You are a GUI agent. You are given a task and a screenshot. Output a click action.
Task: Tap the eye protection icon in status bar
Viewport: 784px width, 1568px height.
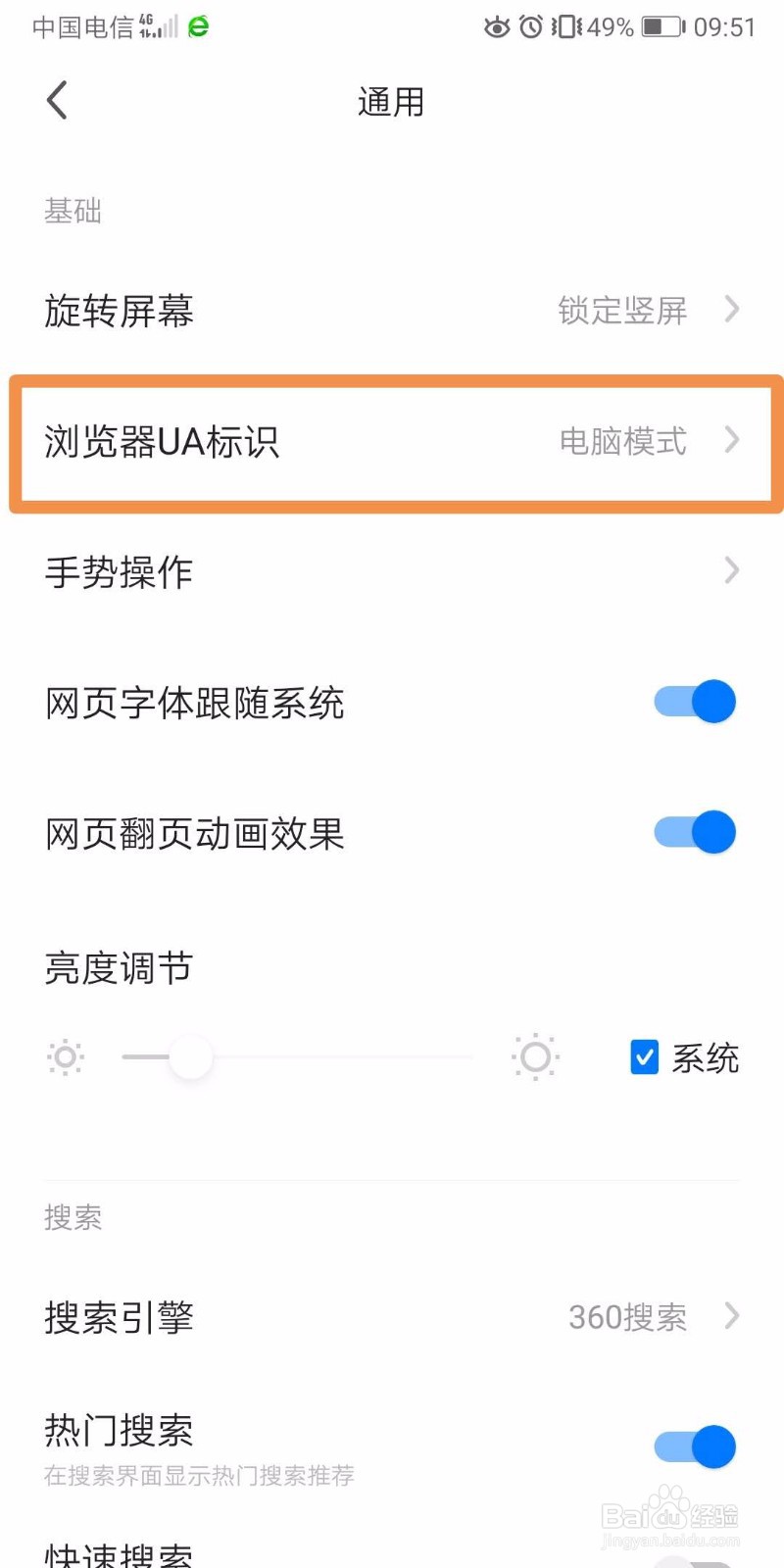pyautogui.click(x=497, y=26)
